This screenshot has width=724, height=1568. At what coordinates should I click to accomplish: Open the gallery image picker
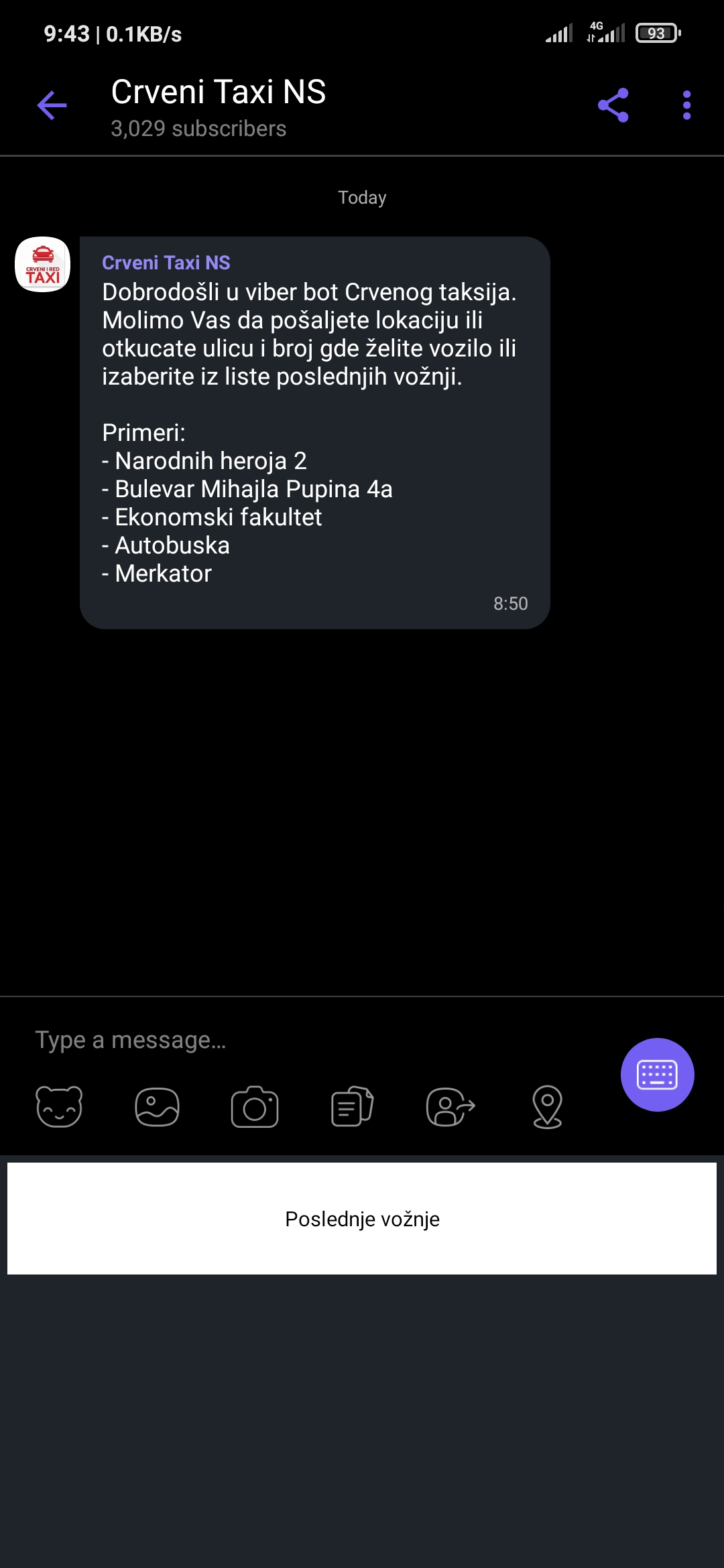pos(157,1106)
